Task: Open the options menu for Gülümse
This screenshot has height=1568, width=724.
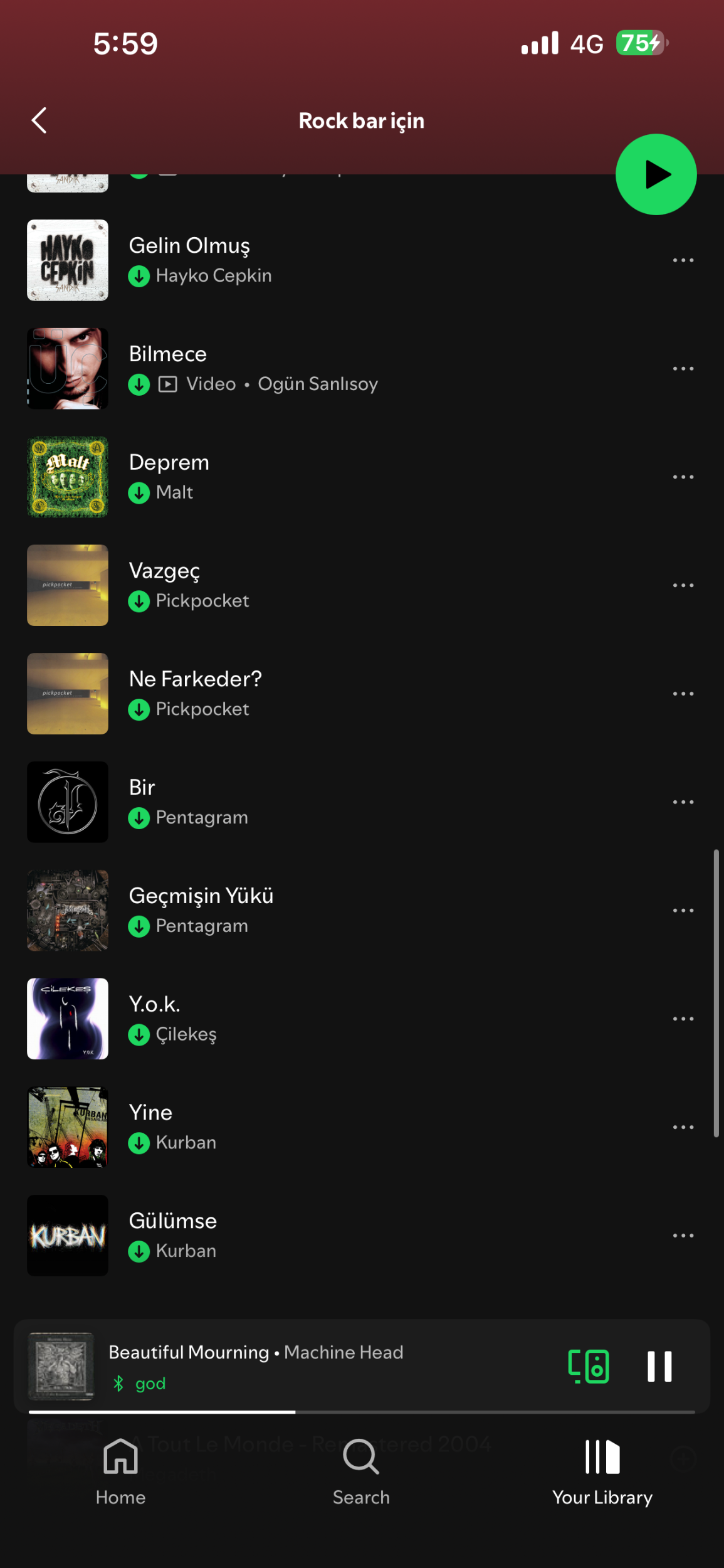Action: 683,1236
